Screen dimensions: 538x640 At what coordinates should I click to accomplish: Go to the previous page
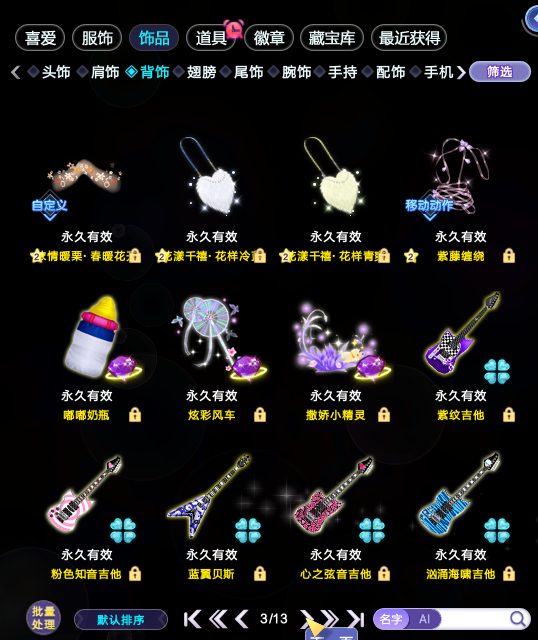(x=242, y=619)
